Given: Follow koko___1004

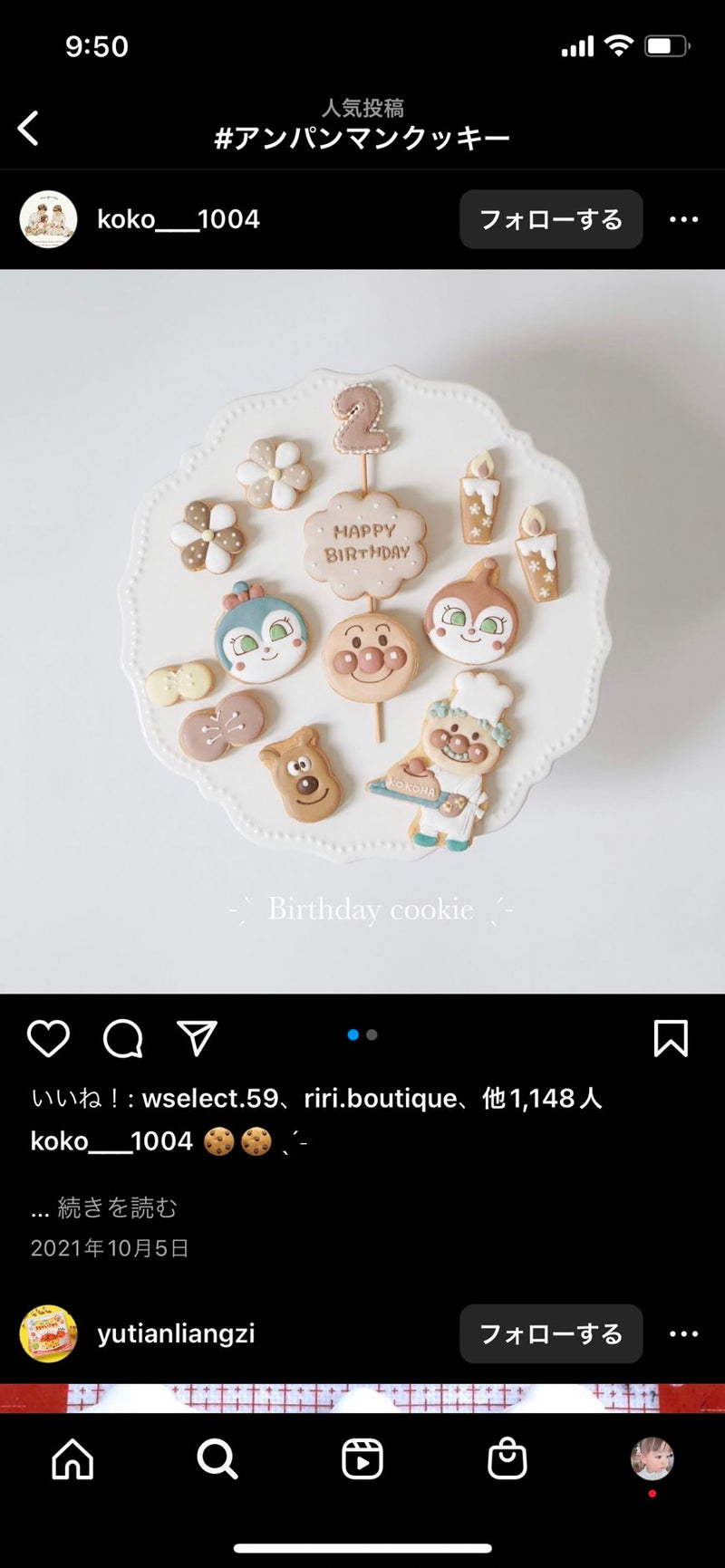Looking at the screenshot, I should (550, 219).
